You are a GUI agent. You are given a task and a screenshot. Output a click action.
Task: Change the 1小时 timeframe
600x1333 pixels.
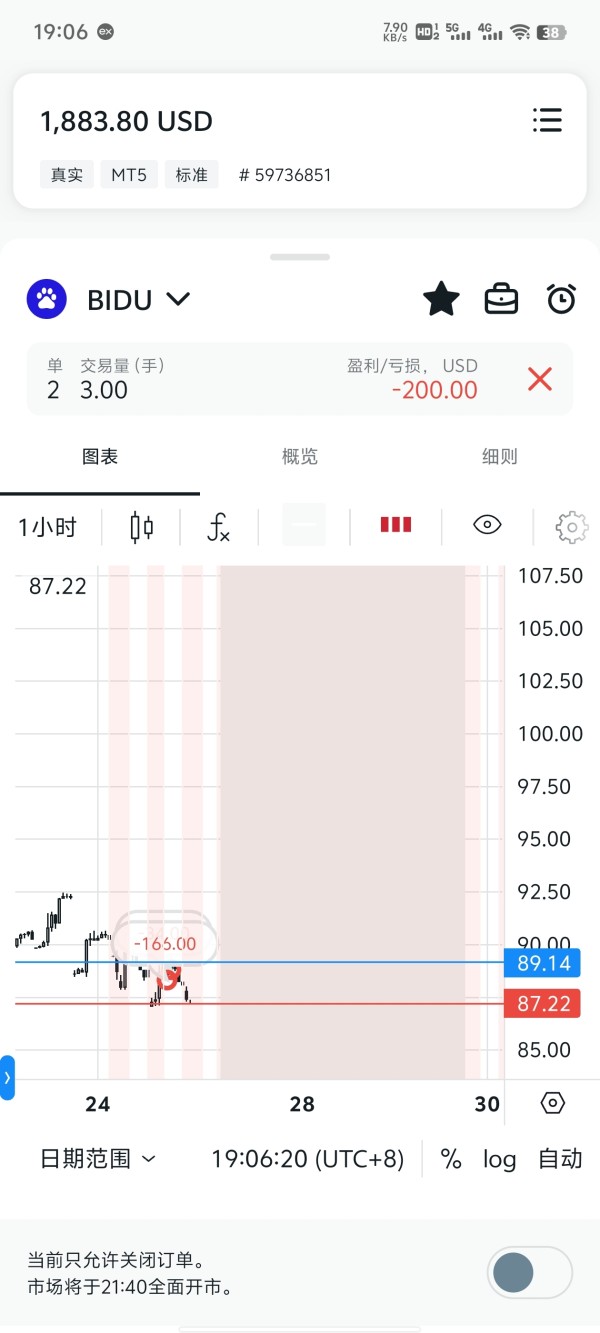48,527
